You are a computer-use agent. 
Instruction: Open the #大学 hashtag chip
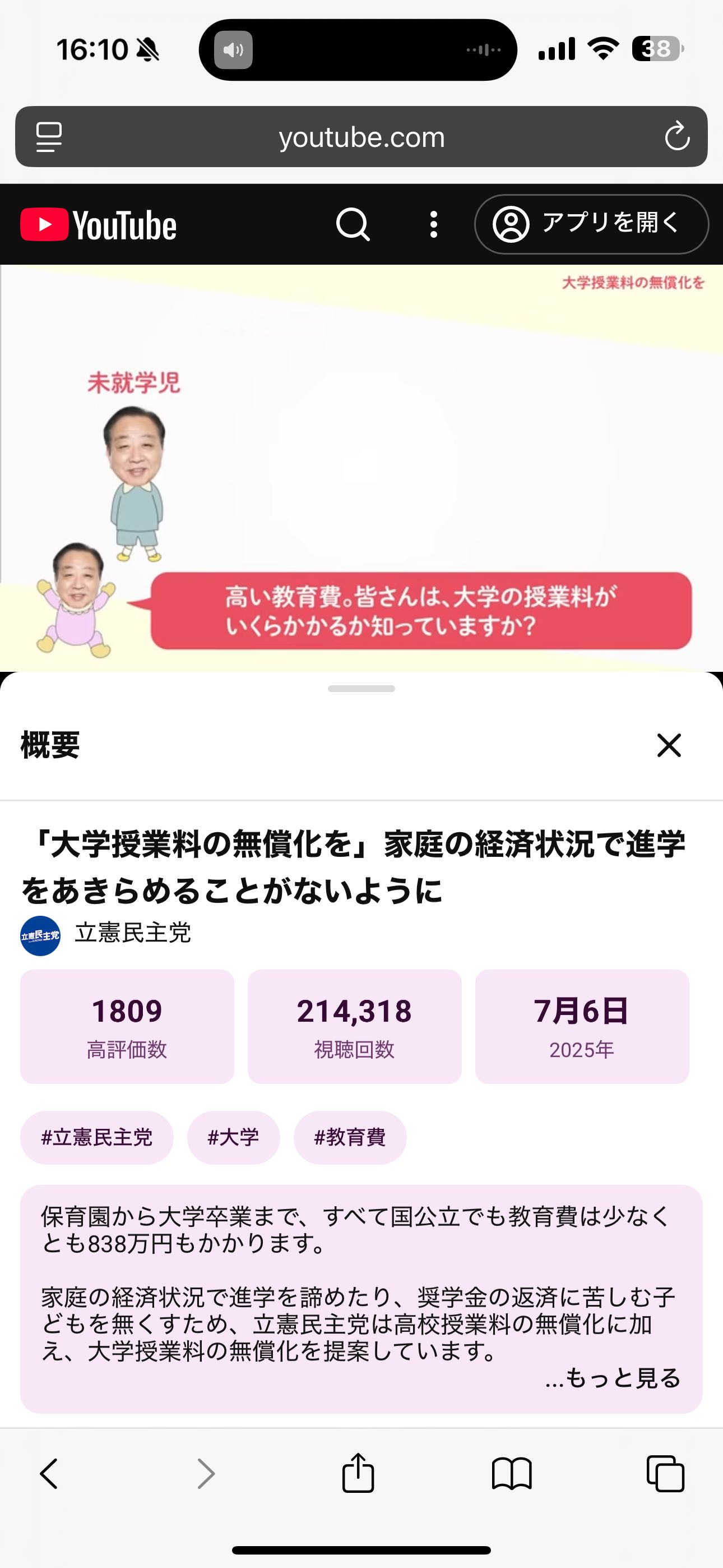tap(233, 1137)
